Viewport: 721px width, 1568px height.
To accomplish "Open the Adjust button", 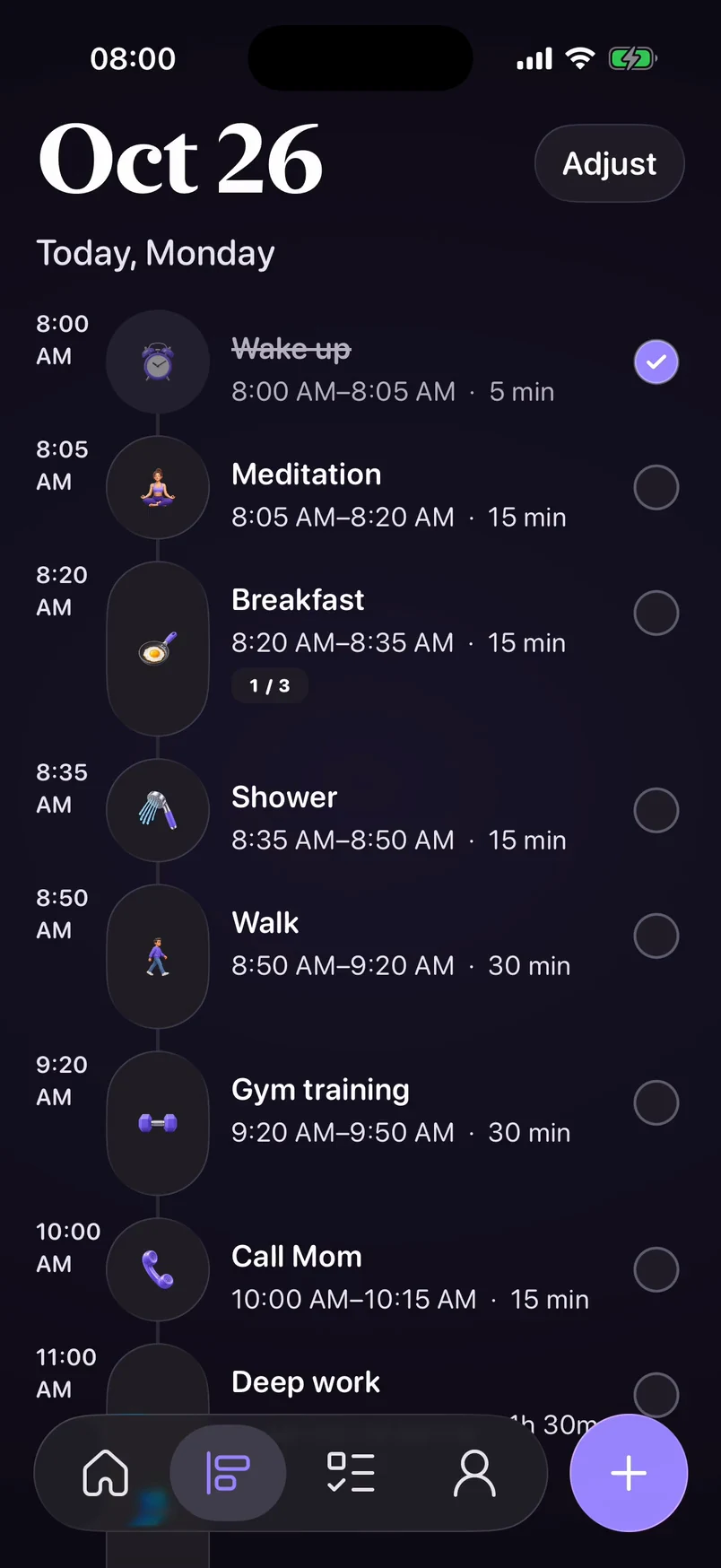I will 610,163.
